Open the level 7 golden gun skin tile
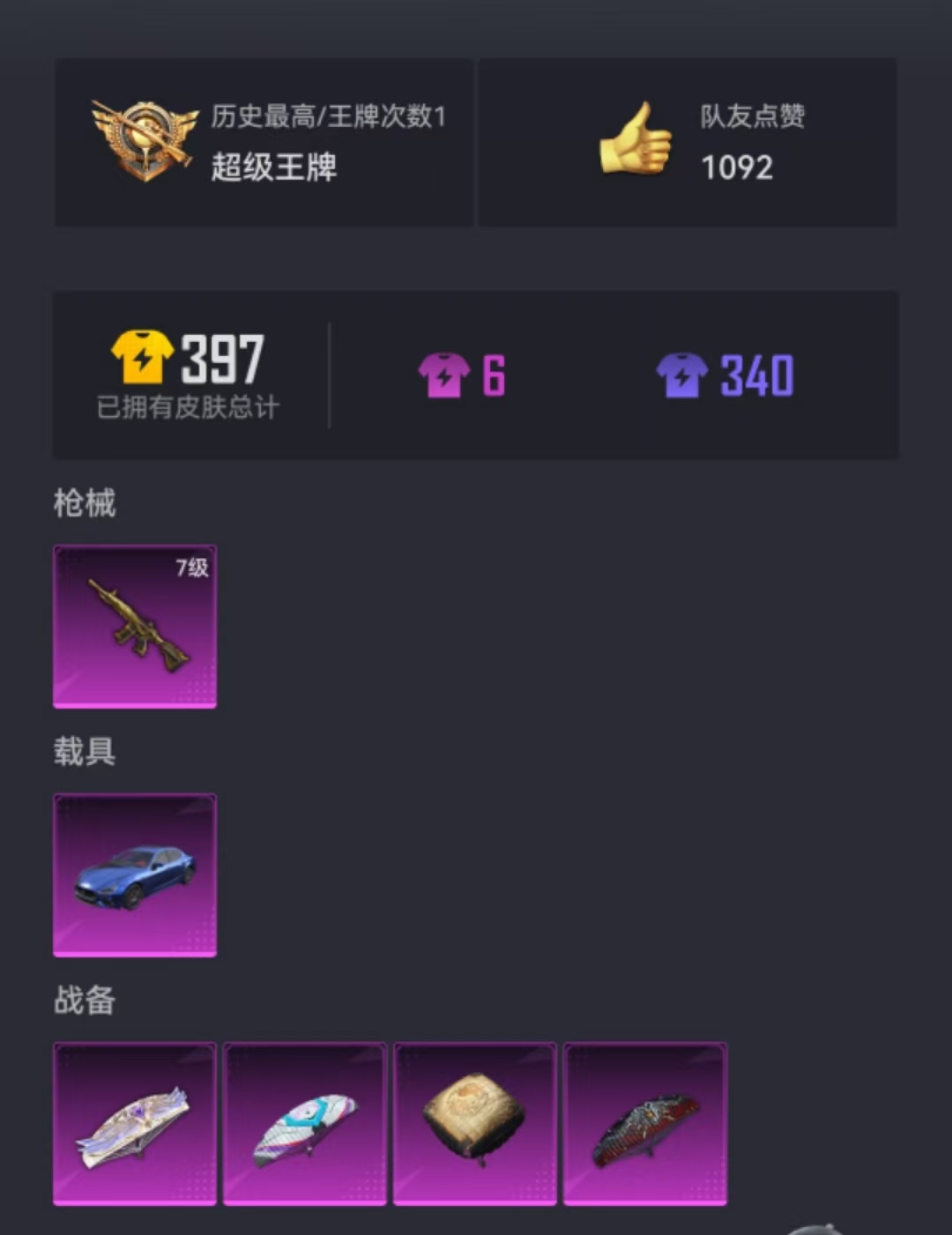The width and height of the screenshot is (952, 1235). click(x=135, y=627)
